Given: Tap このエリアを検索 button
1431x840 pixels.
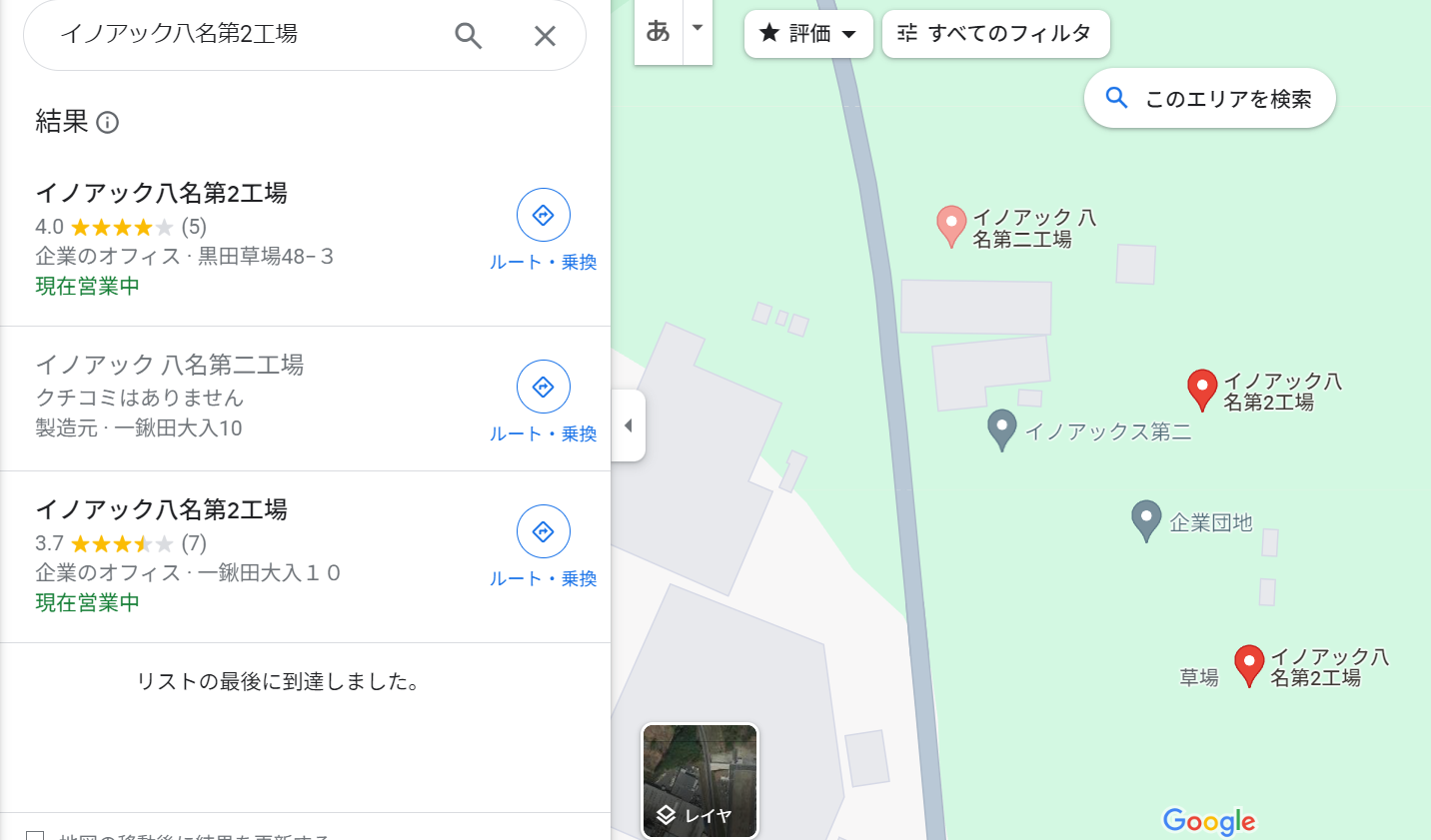Looking at the screenshot, I should (1209, 98).
